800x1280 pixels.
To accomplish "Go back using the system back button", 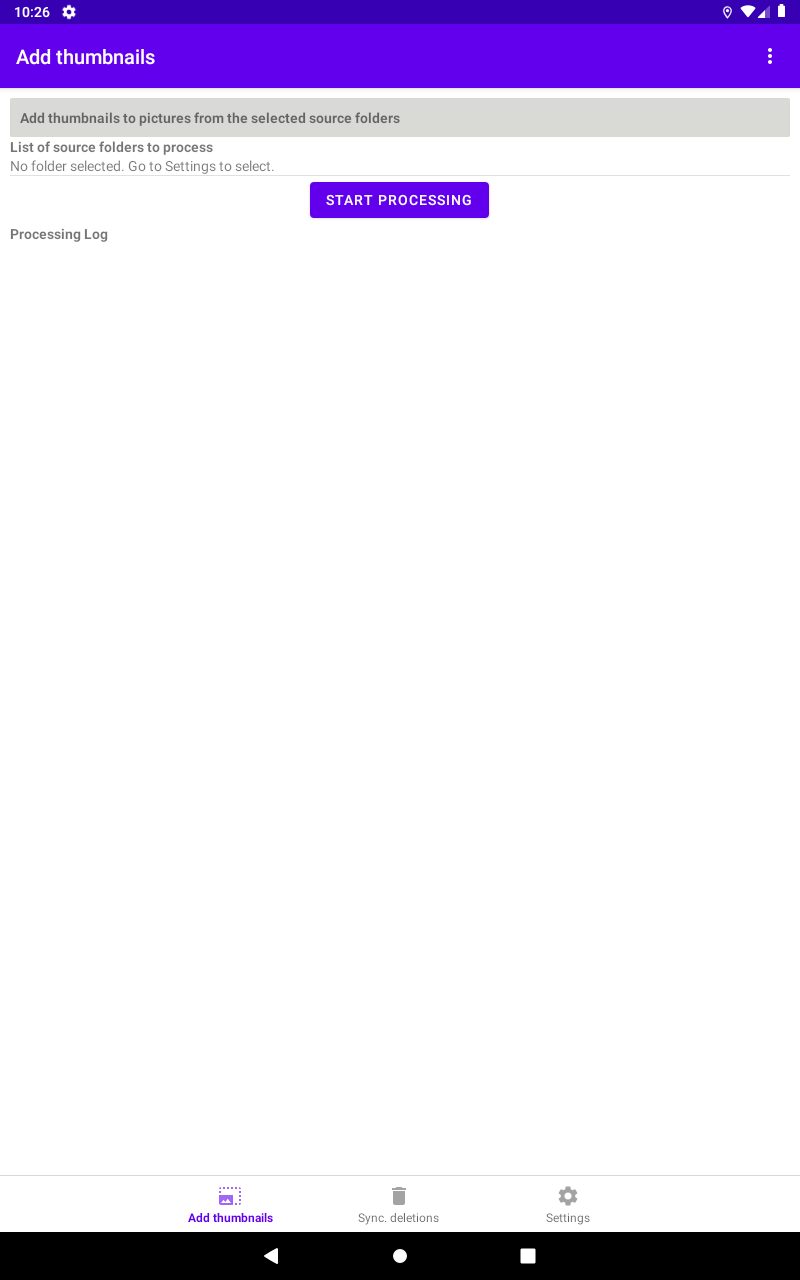I will pos(271,1256).
